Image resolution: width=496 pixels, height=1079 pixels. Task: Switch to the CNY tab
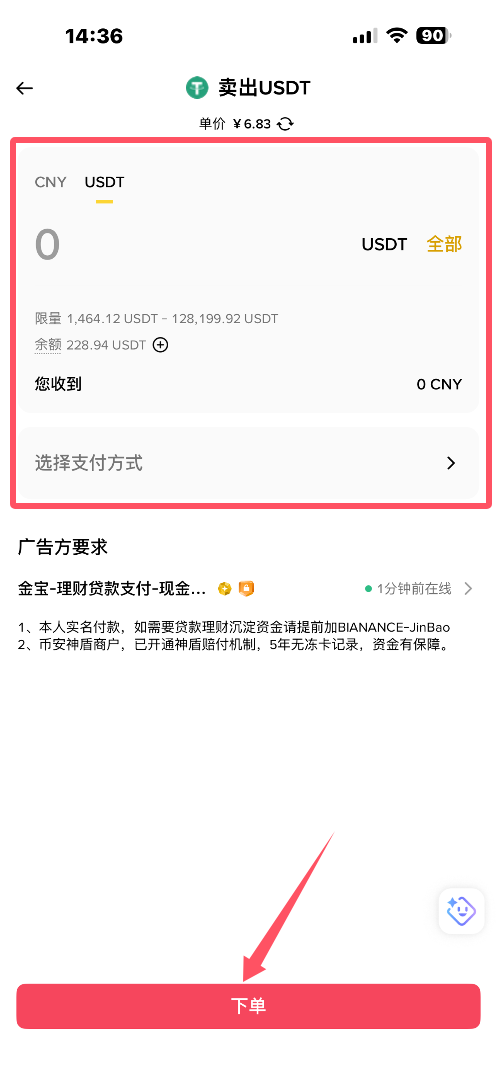[51, 182]
